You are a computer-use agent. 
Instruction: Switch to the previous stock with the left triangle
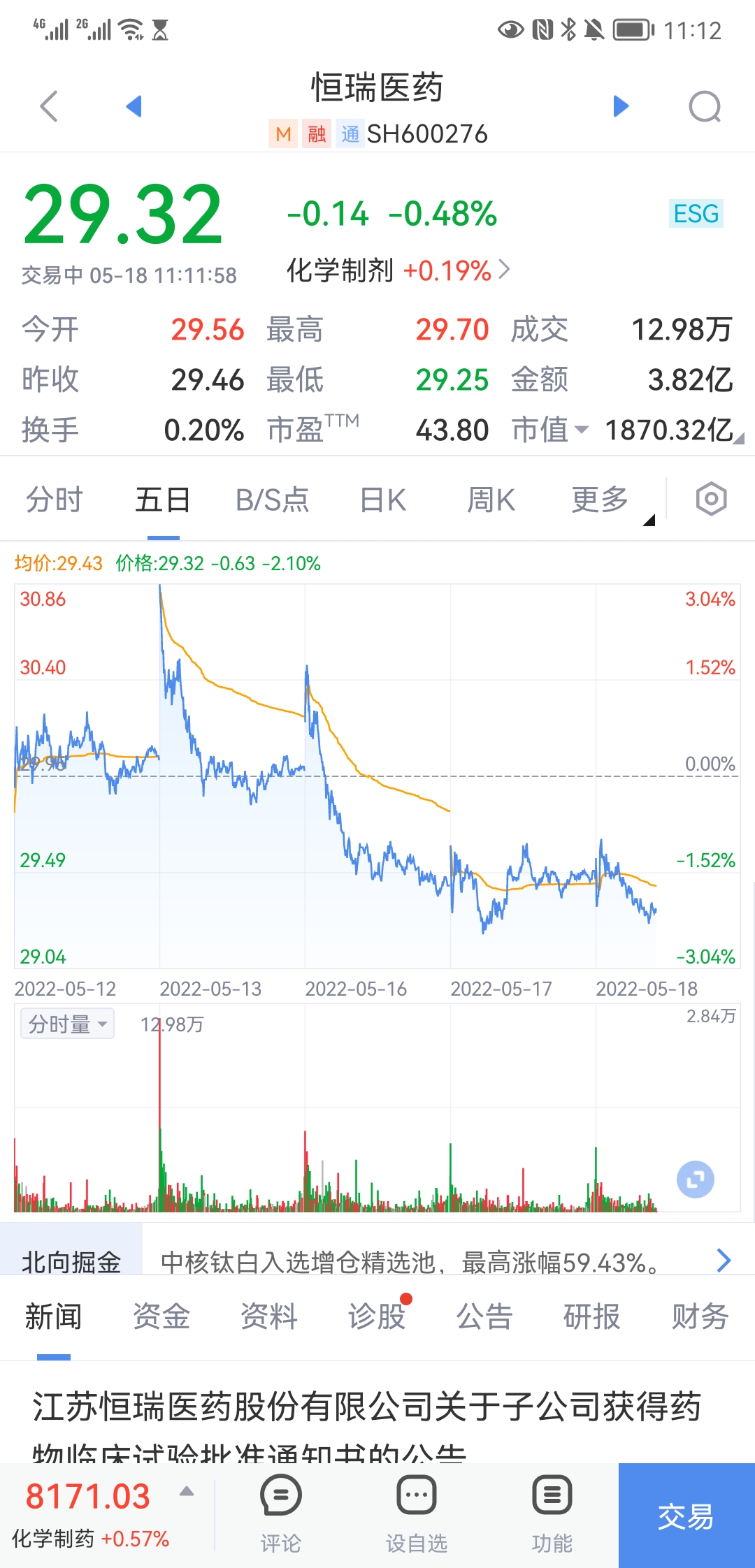[134, 106]
